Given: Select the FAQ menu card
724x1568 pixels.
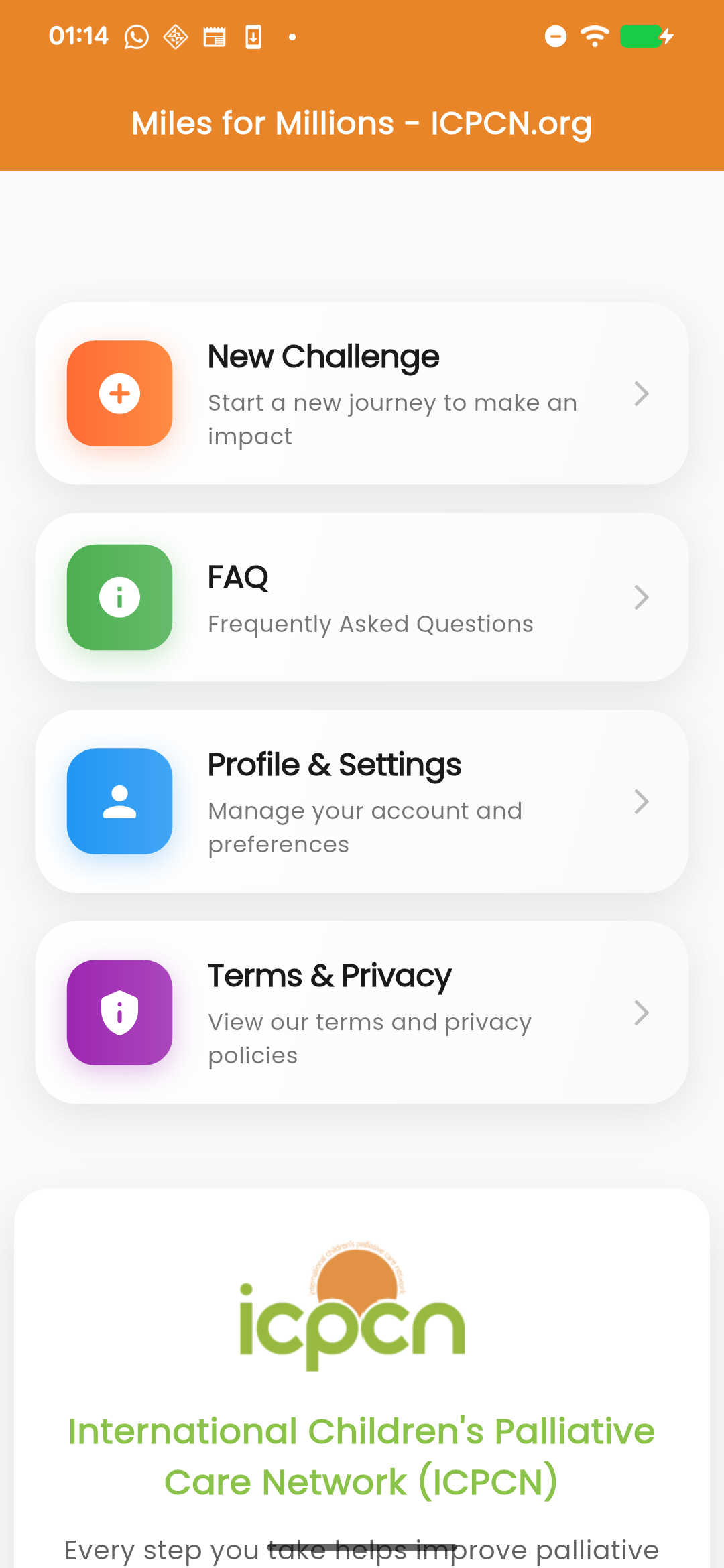Looking at the screenshot, I should point(362,598).
